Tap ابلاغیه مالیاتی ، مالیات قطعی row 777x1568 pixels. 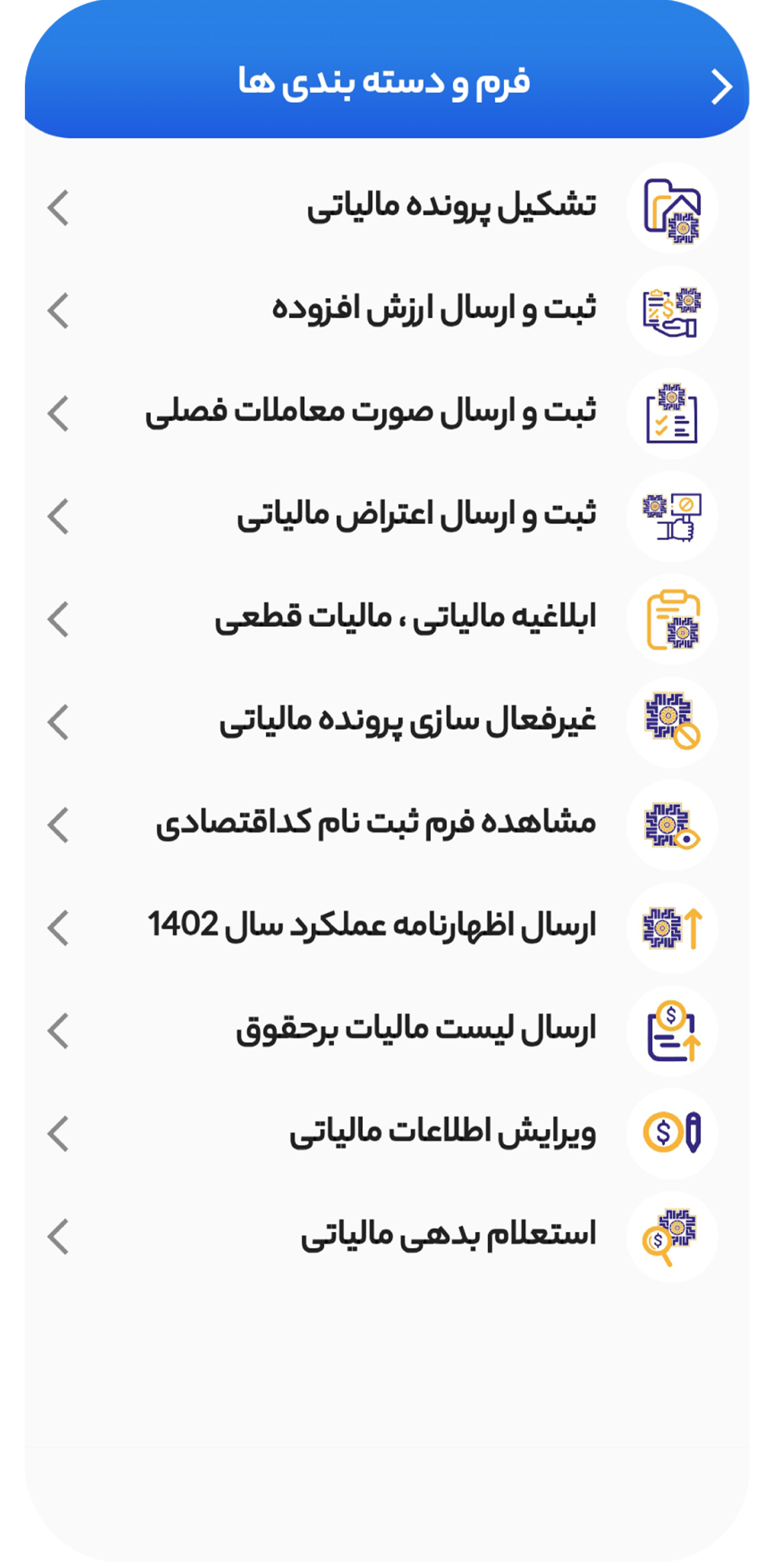click(x=405, y=619)
